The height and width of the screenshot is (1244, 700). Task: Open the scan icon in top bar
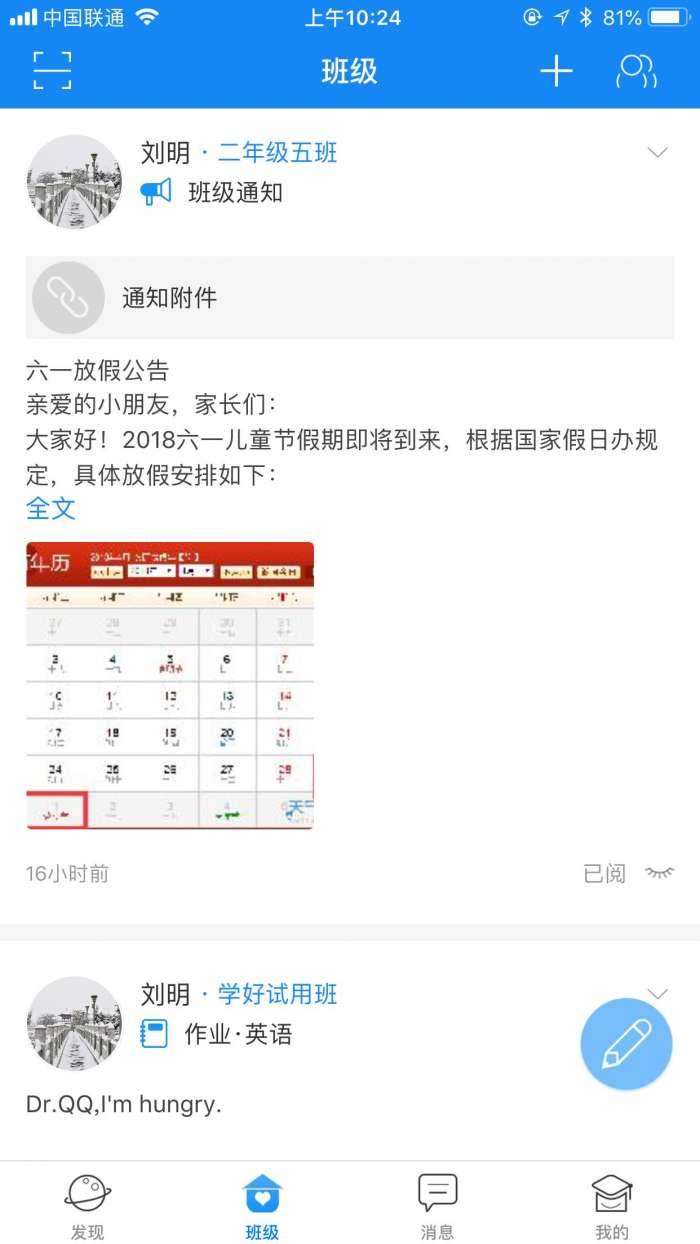[x=52, y=71]
